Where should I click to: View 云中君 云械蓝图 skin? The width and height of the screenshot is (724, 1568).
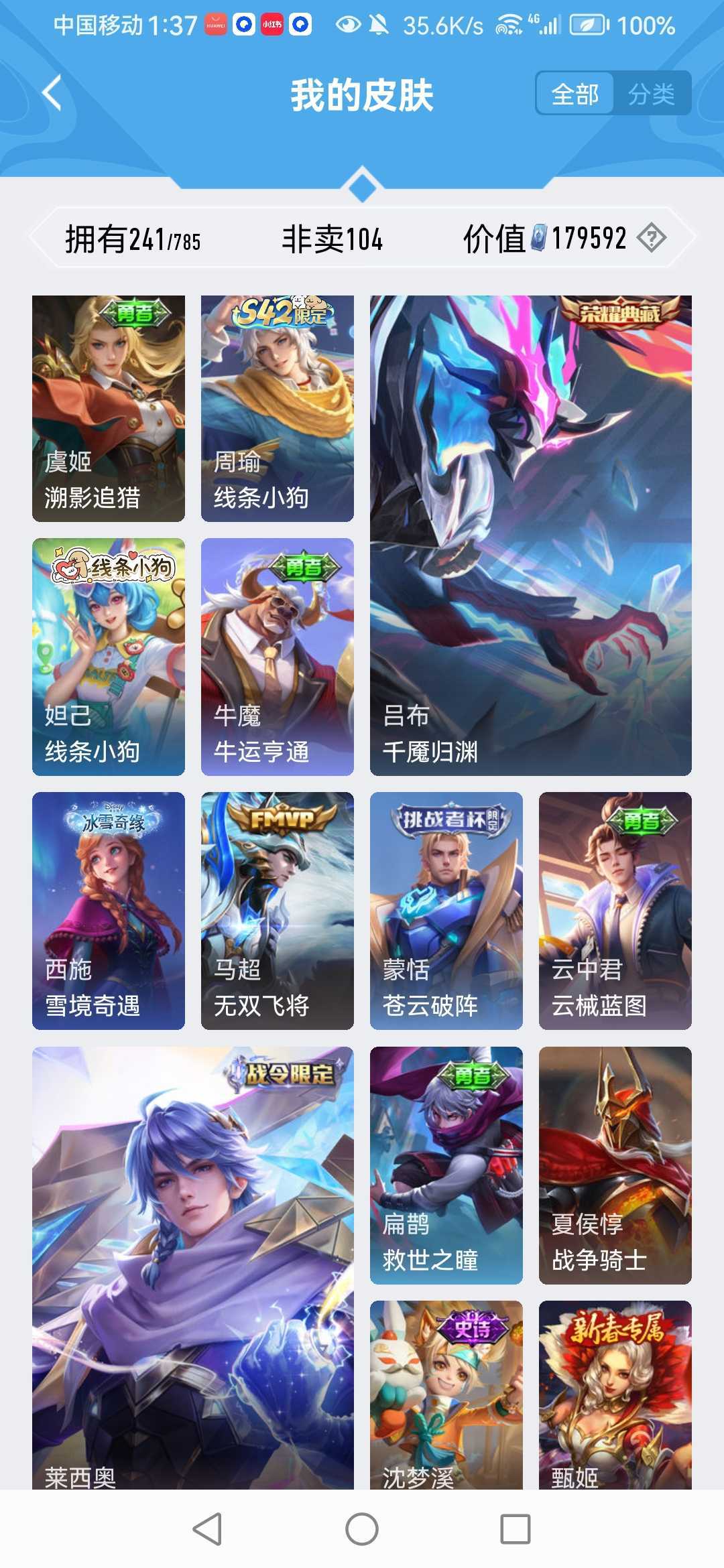pos(615,911)
